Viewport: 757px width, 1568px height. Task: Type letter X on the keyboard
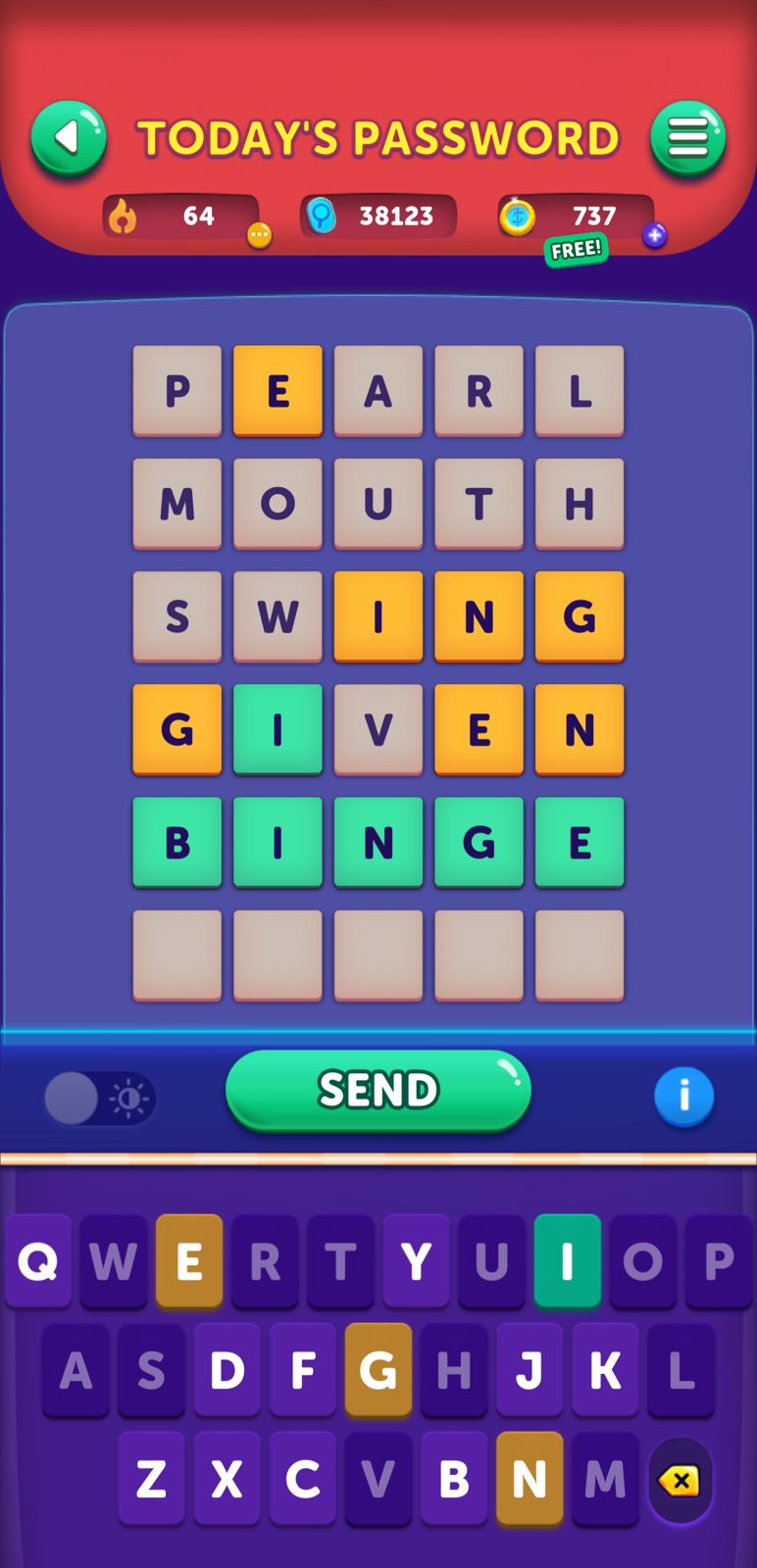(227, 1479)
